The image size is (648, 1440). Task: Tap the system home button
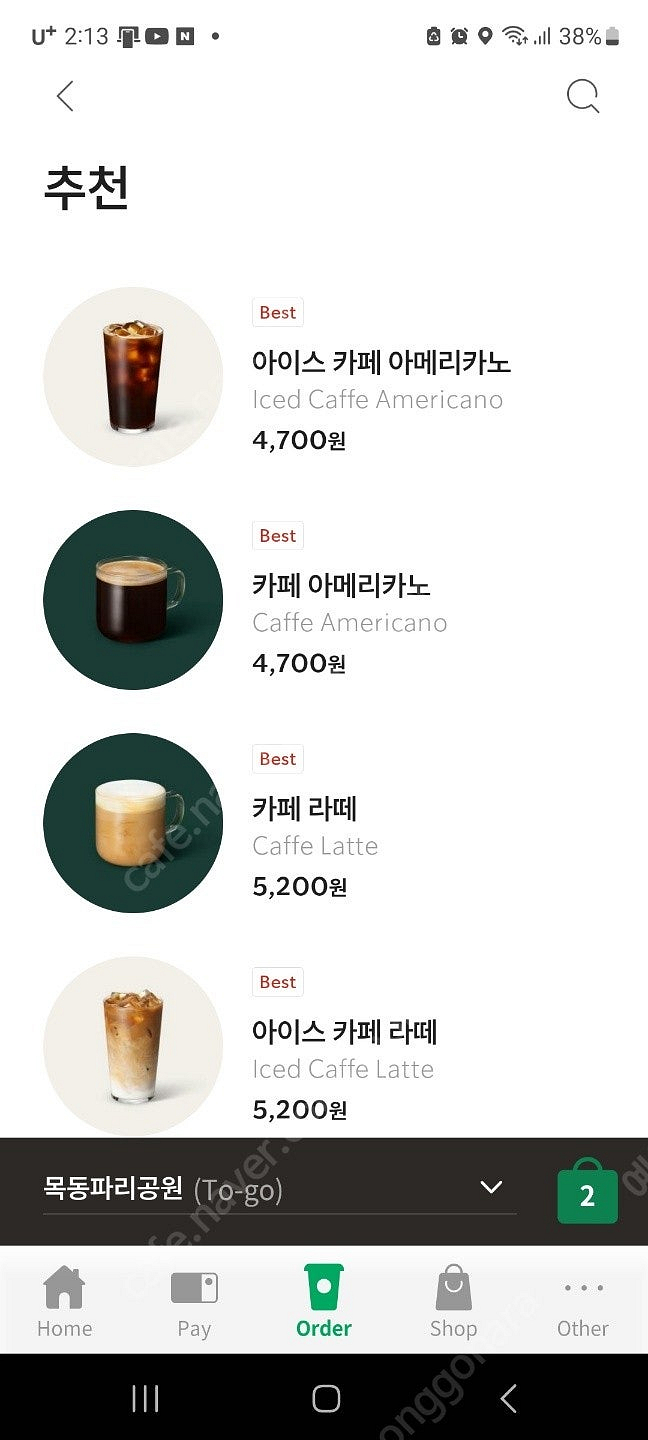pos(326,1398)
